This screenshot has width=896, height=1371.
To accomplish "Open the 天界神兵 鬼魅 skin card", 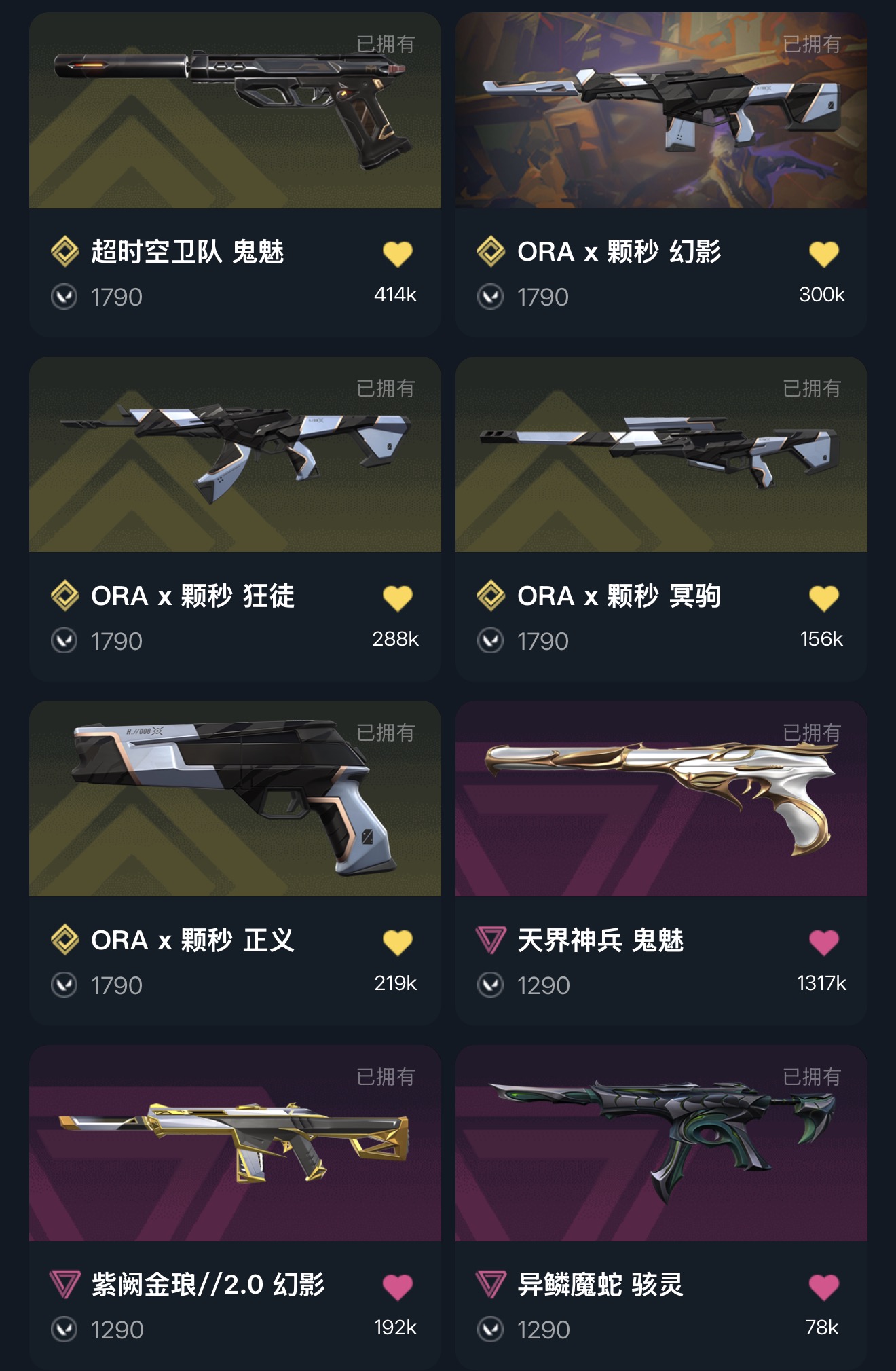I will (x=661, y=863).
